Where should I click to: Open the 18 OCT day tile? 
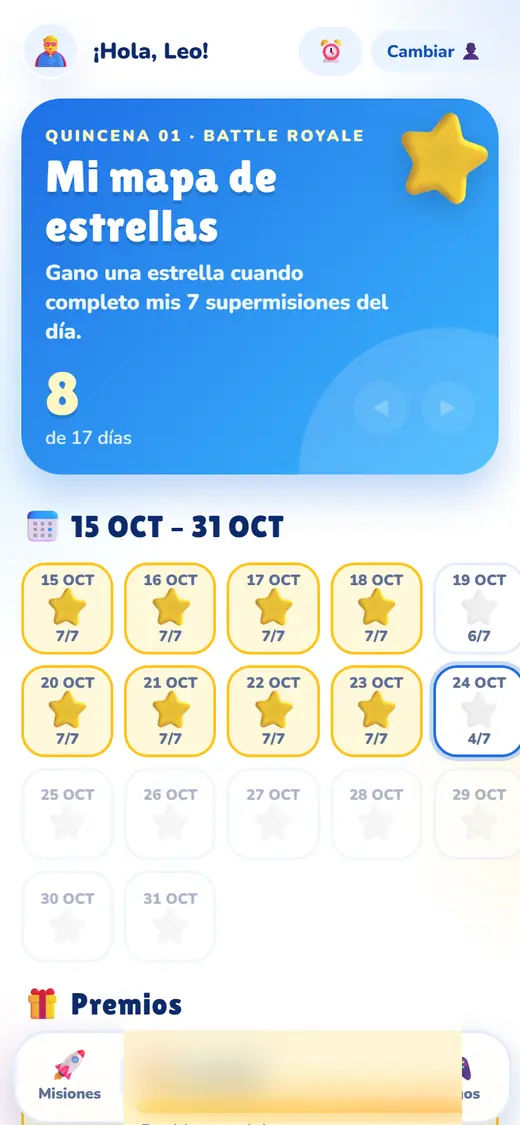pyautogui.click(x=377, y=608)
